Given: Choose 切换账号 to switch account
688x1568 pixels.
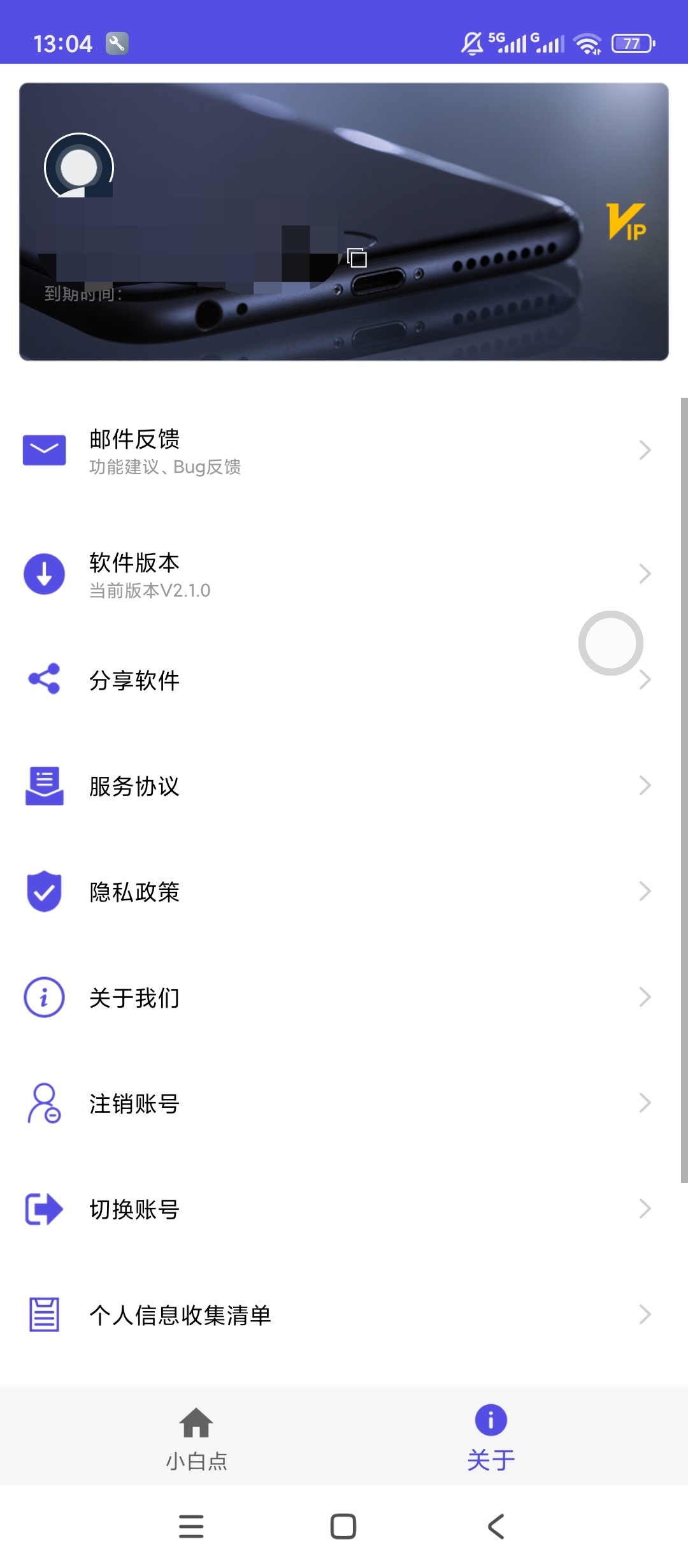Looking at the screenshot, I should pos(344,1209).
